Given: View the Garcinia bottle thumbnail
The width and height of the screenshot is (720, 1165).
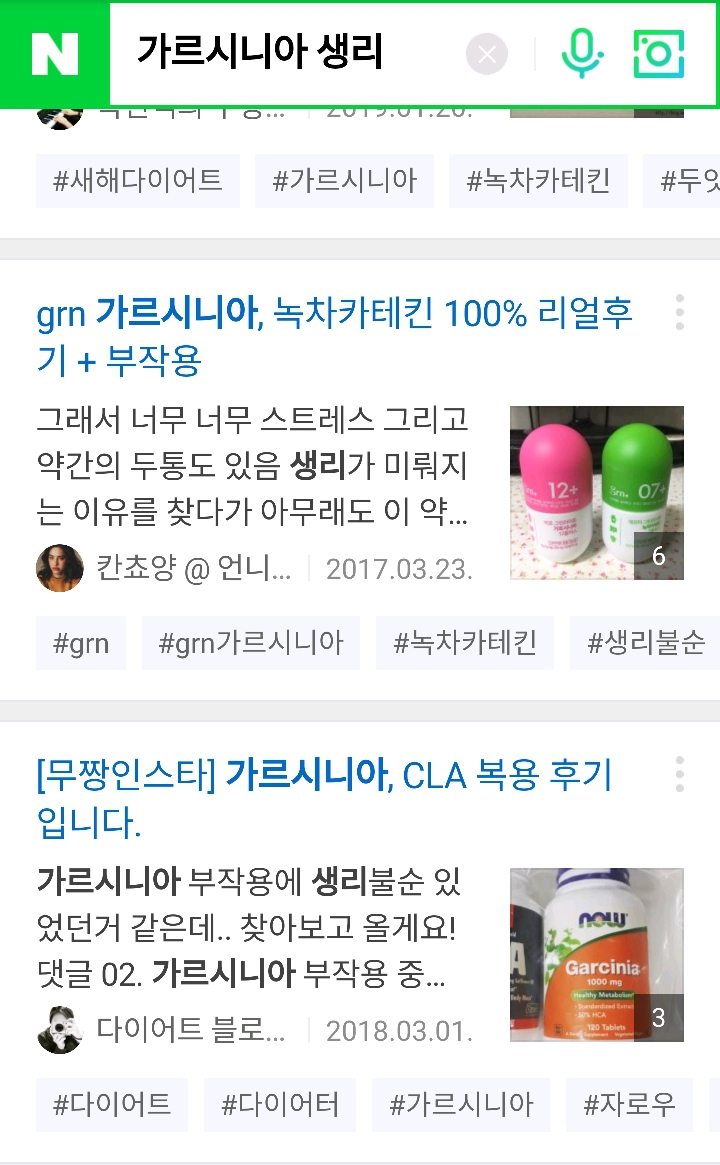Looking at the screenshot, I should (x=596, y=955).
